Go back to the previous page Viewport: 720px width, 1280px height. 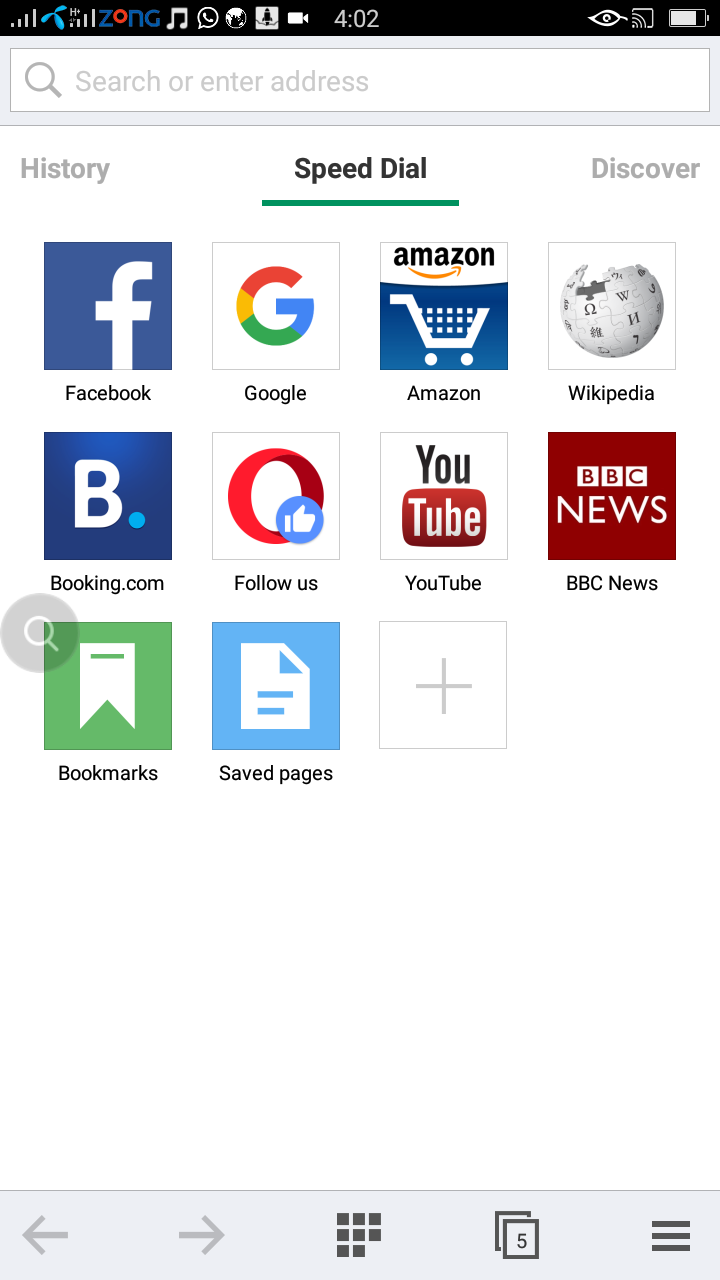point(45,1236)
